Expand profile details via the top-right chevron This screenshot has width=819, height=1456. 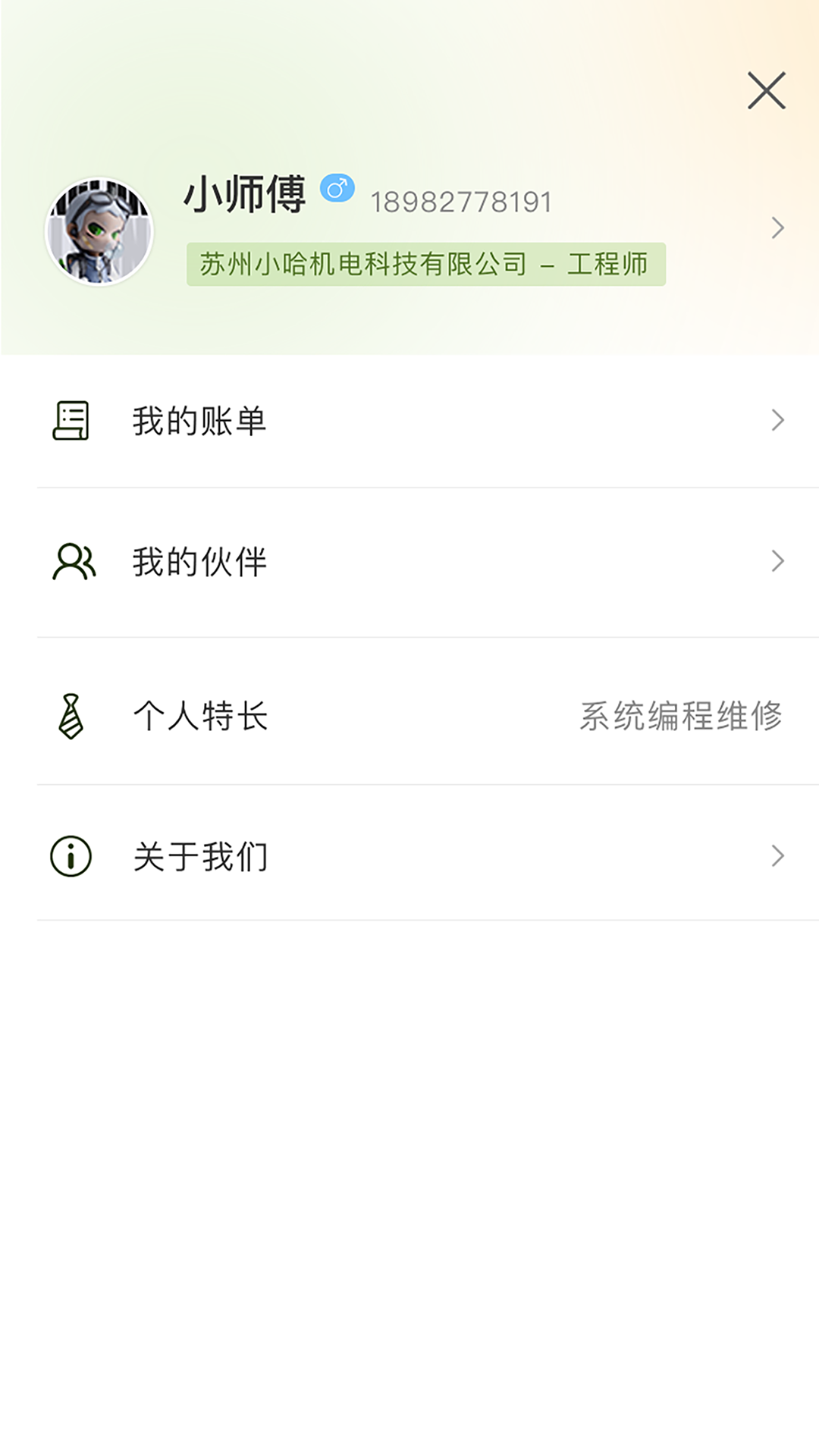778,227
